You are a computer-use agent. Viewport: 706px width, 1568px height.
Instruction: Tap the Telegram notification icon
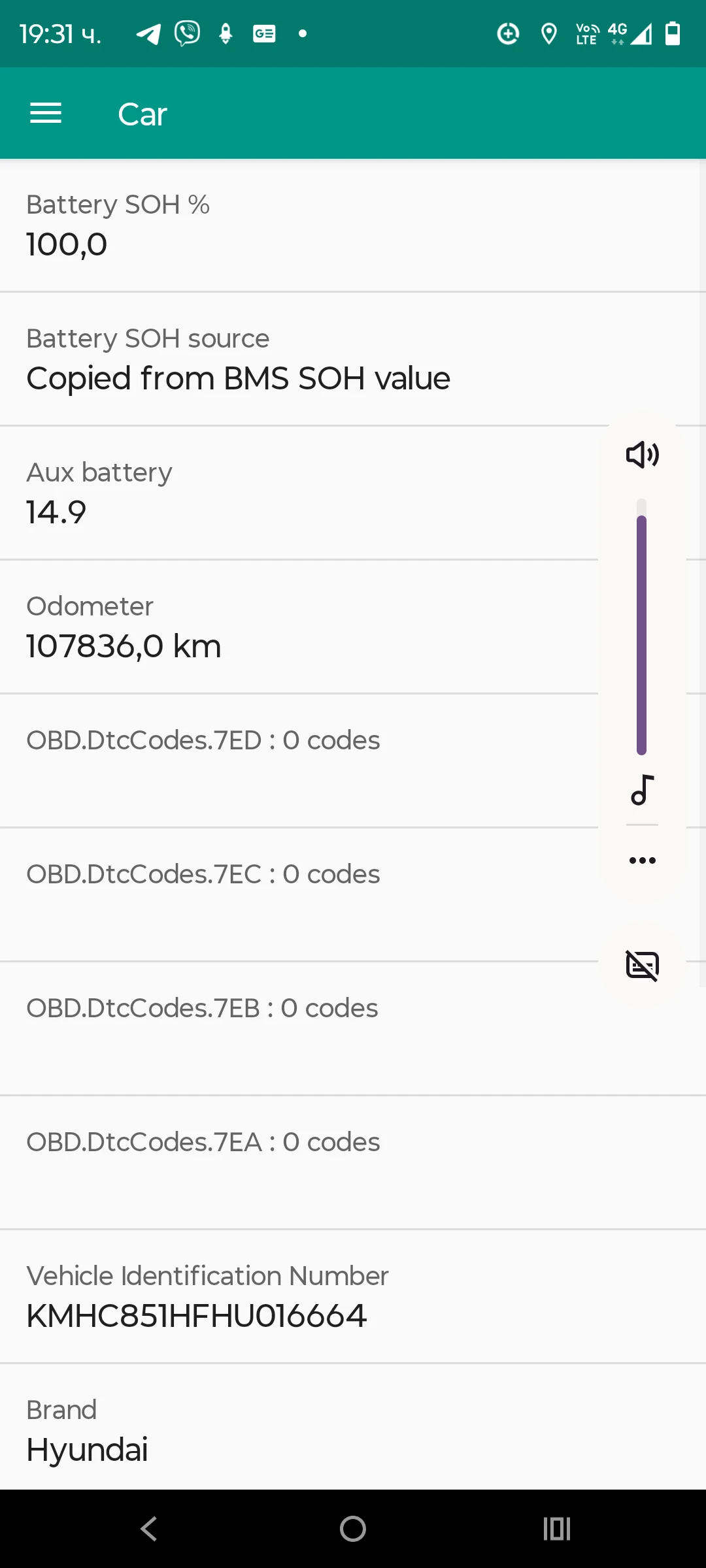146,34
